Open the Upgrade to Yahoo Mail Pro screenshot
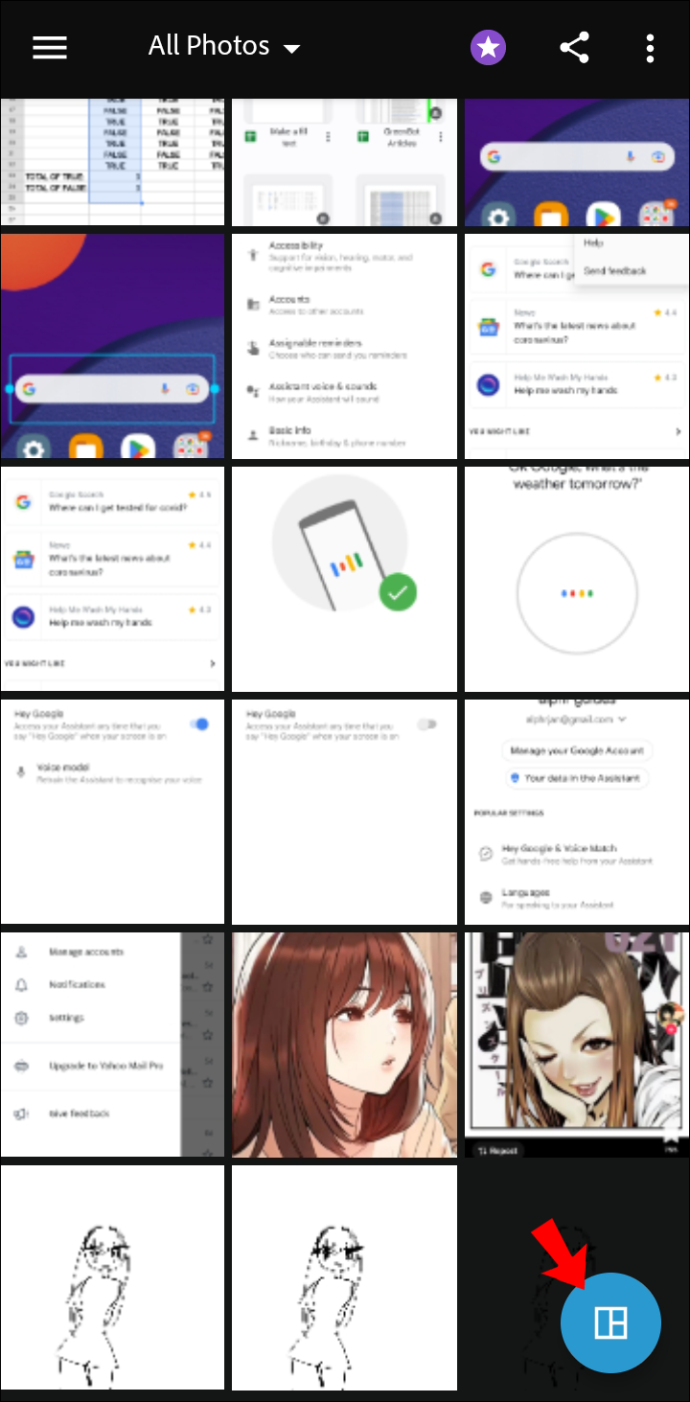This screenshot has height=1402, width=690. click(112, 1044)
